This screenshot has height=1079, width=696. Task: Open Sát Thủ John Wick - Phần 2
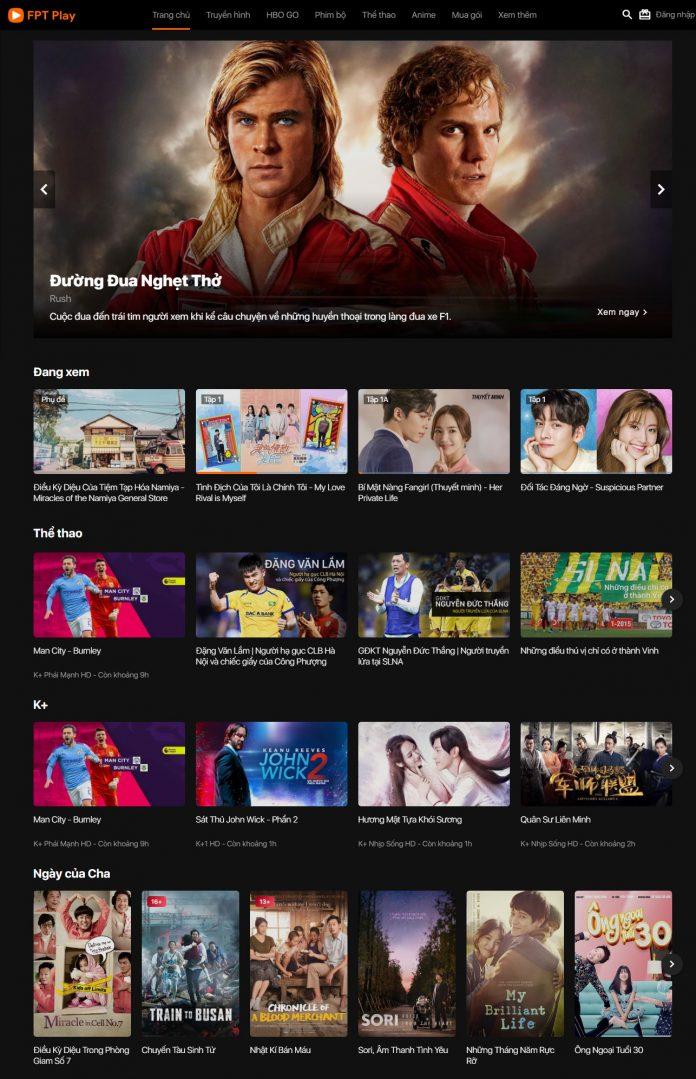click(x=271, y=764)
